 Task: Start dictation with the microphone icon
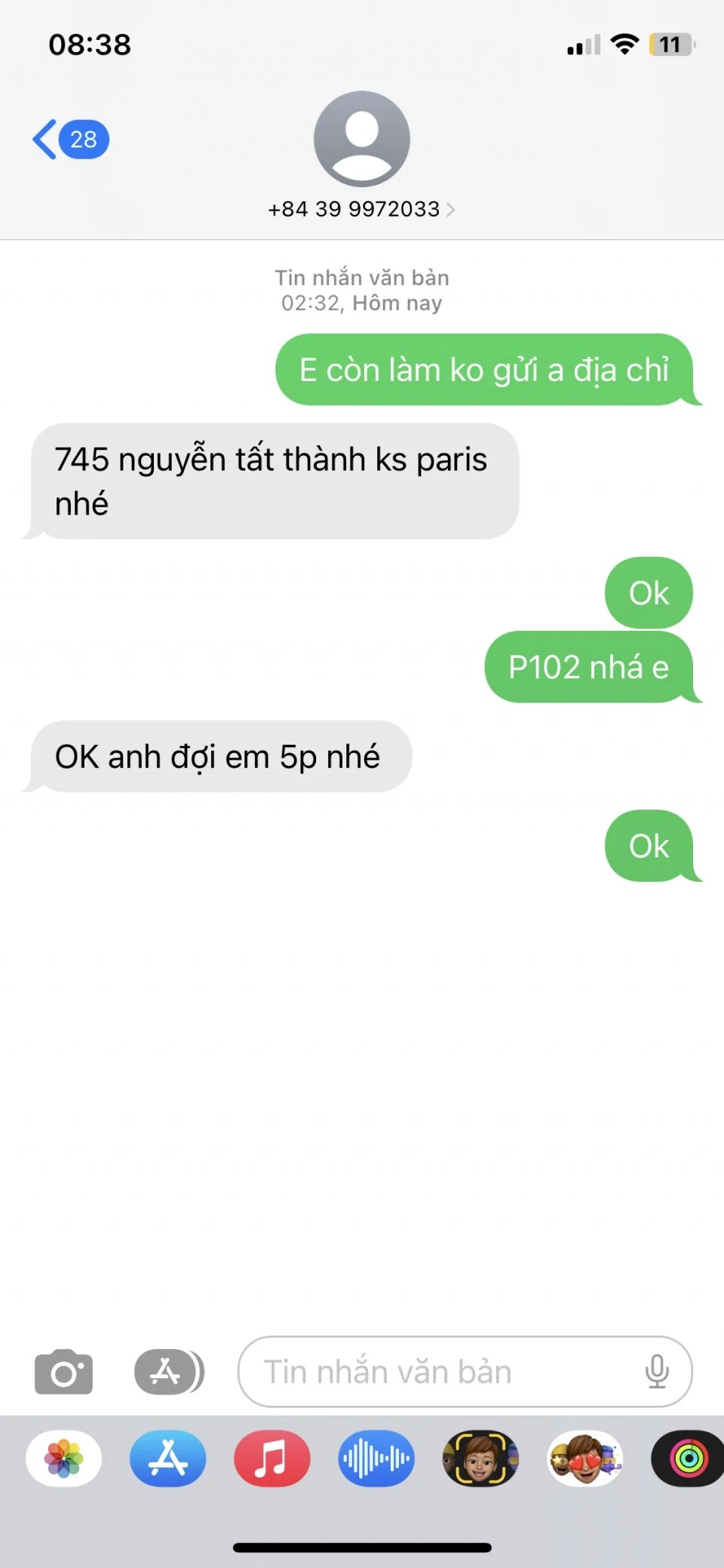(x=657, y=1372)
